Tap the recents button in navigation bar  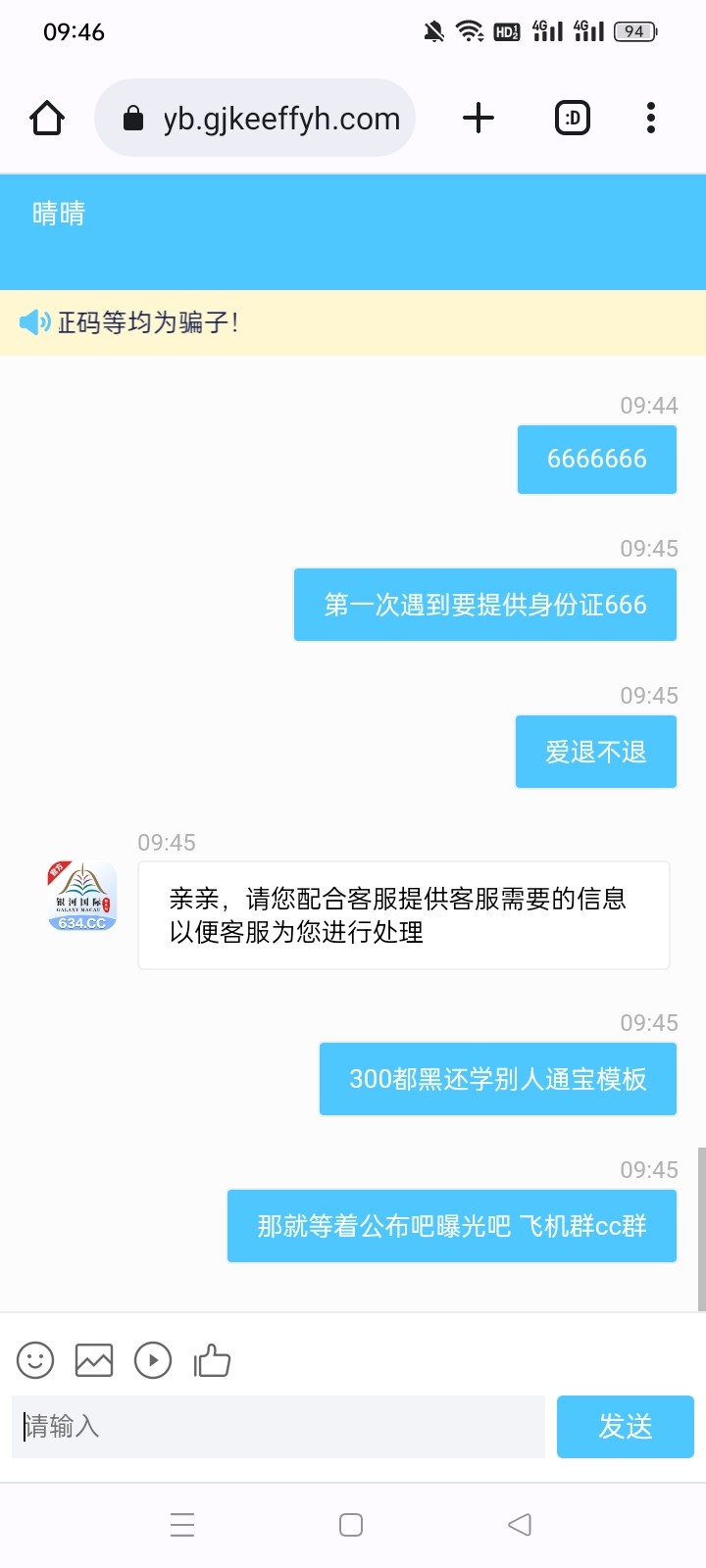pyautogui.click(x=182, y=1525)
